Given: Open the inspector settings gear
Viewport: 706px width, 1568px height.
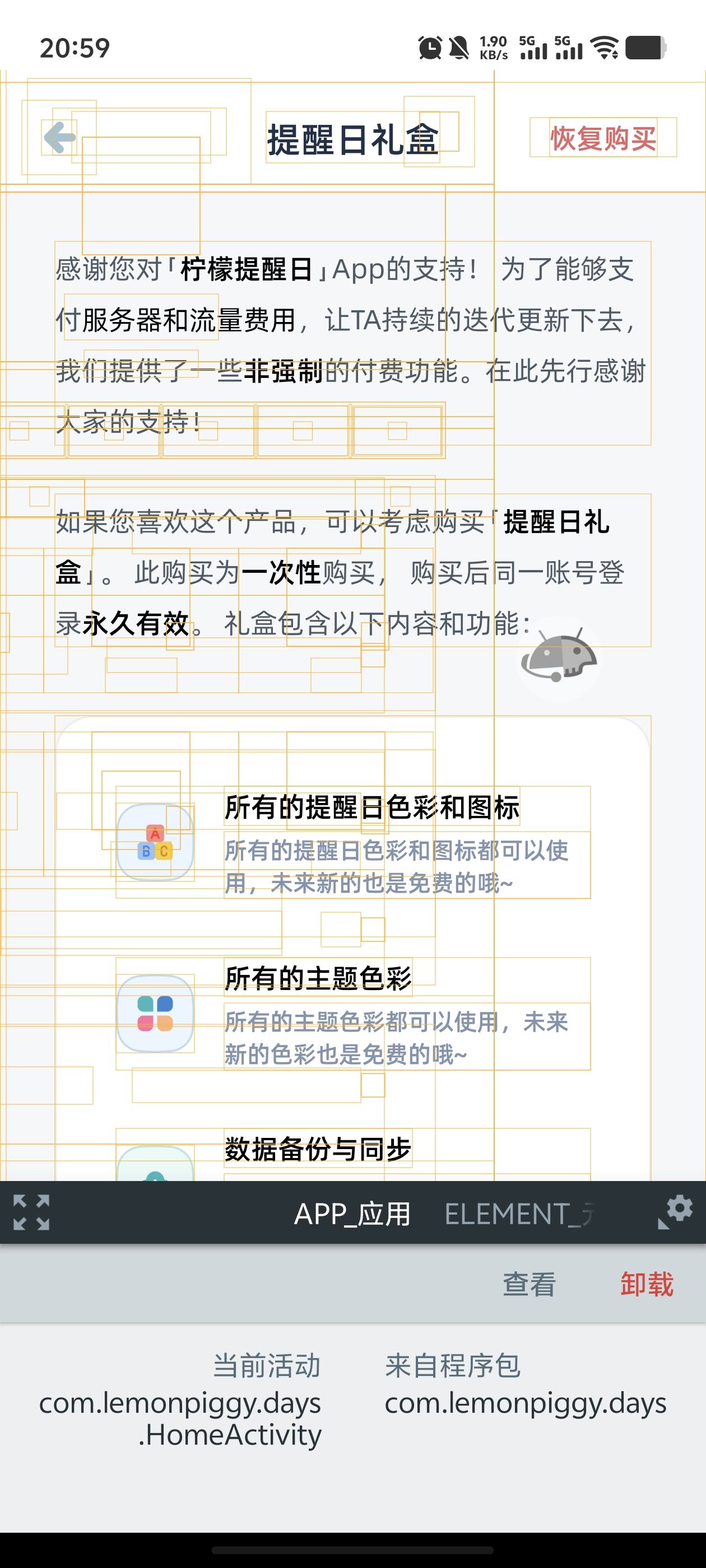Looking at the screenshot, I should 676,1211.
